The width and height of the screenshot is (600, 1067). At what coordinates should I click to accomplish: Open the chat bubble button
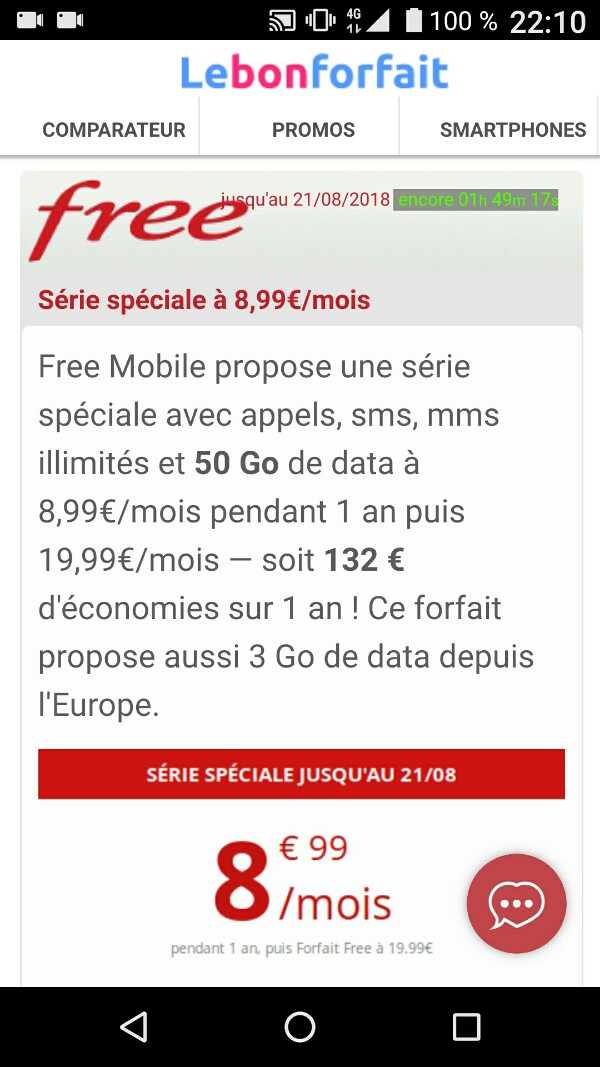point(516,904)
